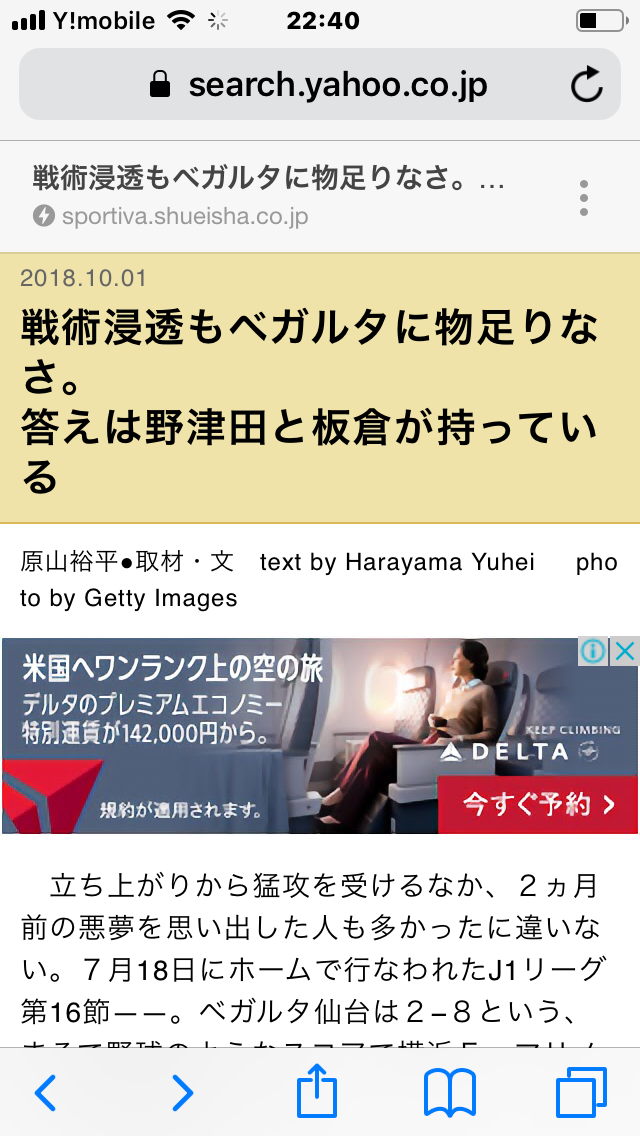Screen dimensions: 640x1136
Task: Open the Delta premium economy ad banner
Action: coord(320,735)
